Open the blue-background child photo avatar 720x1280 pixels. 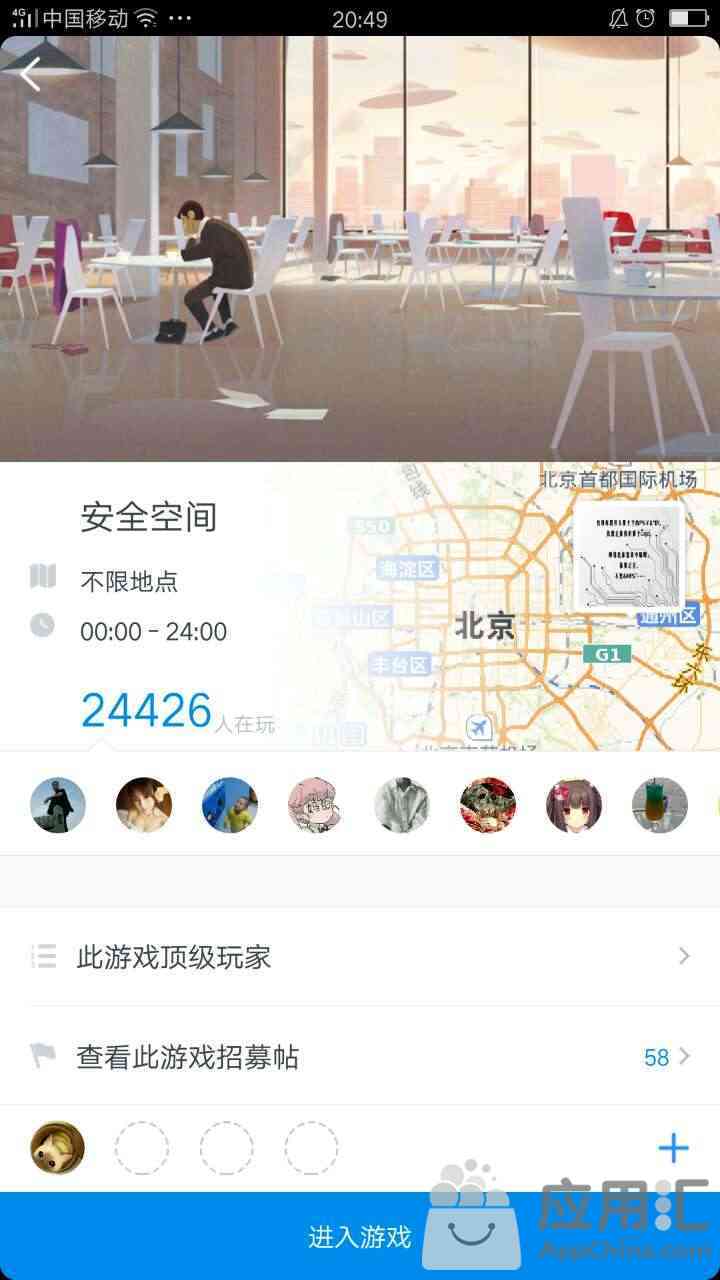(230, 805)
